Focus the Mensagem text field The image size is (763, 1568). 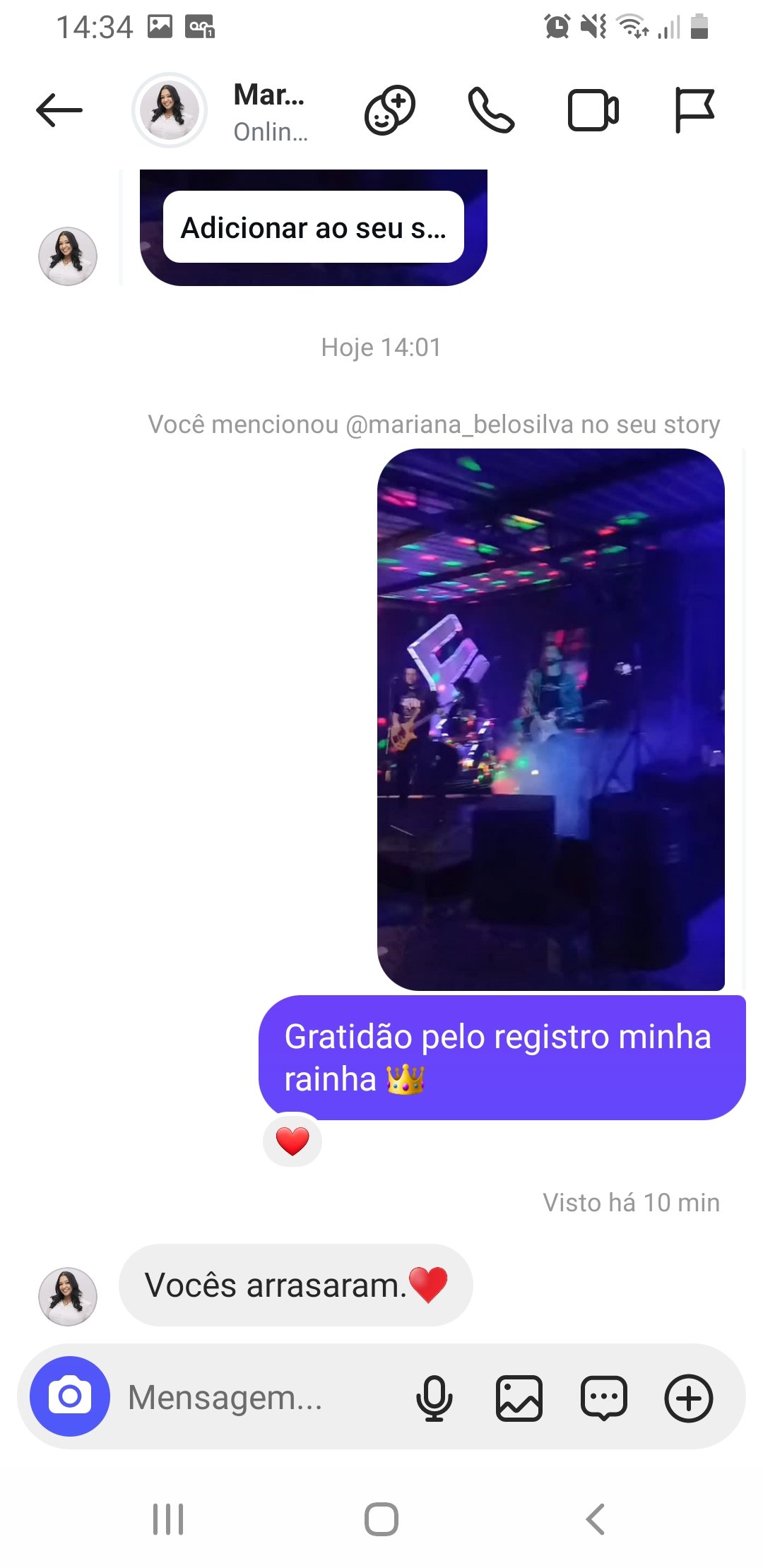pos(254,1397)
